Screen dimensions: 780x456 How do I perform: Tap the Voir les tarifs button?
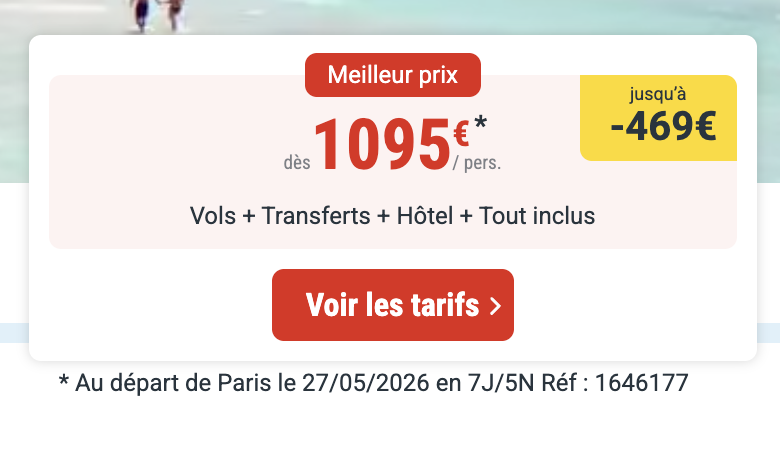[x=392, y=305]
